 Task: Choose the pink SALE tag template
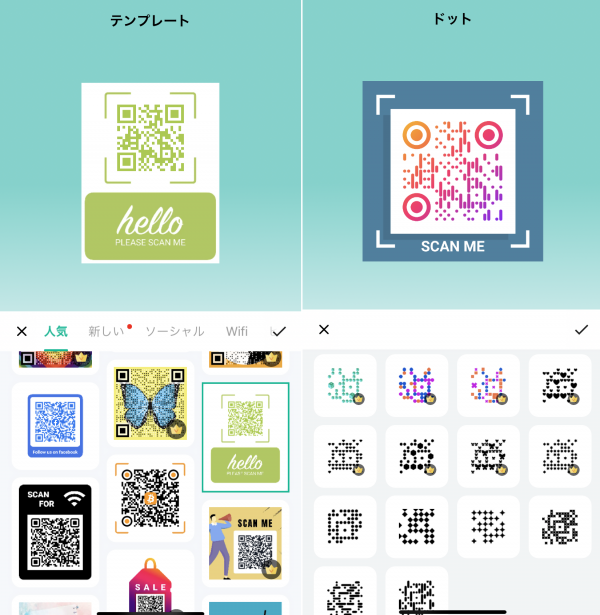(x=150, y=585)
